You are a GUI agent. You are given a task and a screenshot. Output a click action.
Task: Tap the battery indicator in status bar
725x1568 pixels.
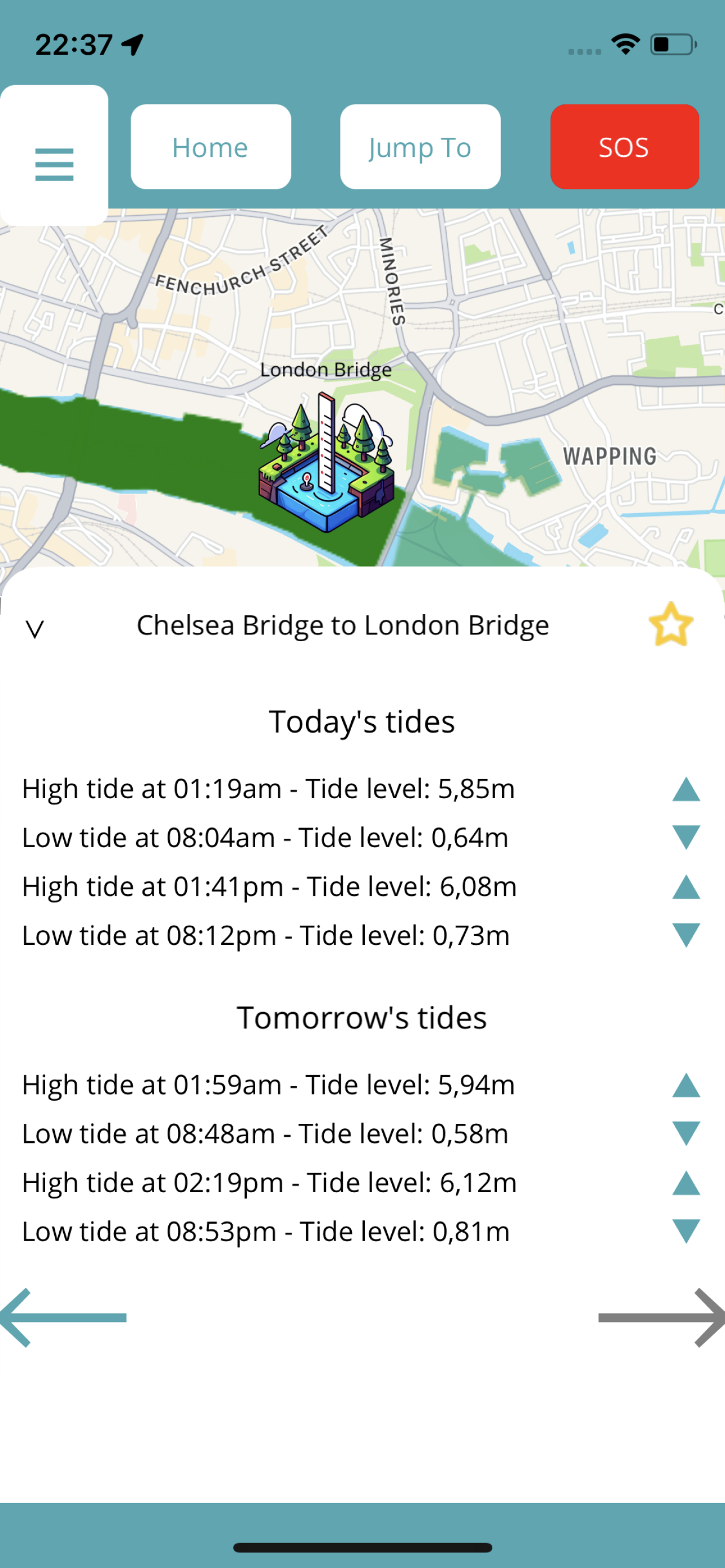pyautogui.click(x=672, y=43)
